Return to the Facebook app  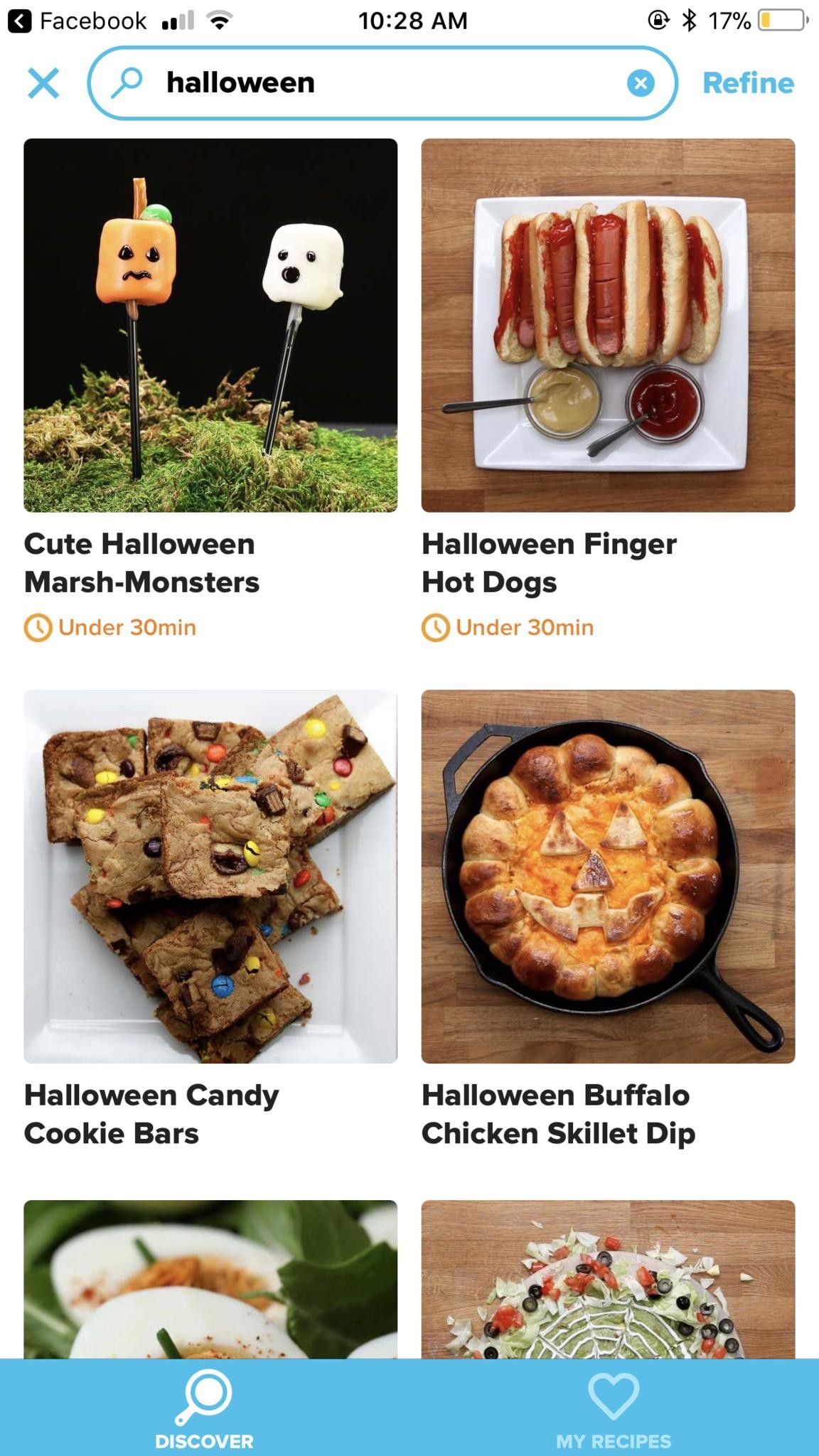pyautogui.click(x=78, y=21)
